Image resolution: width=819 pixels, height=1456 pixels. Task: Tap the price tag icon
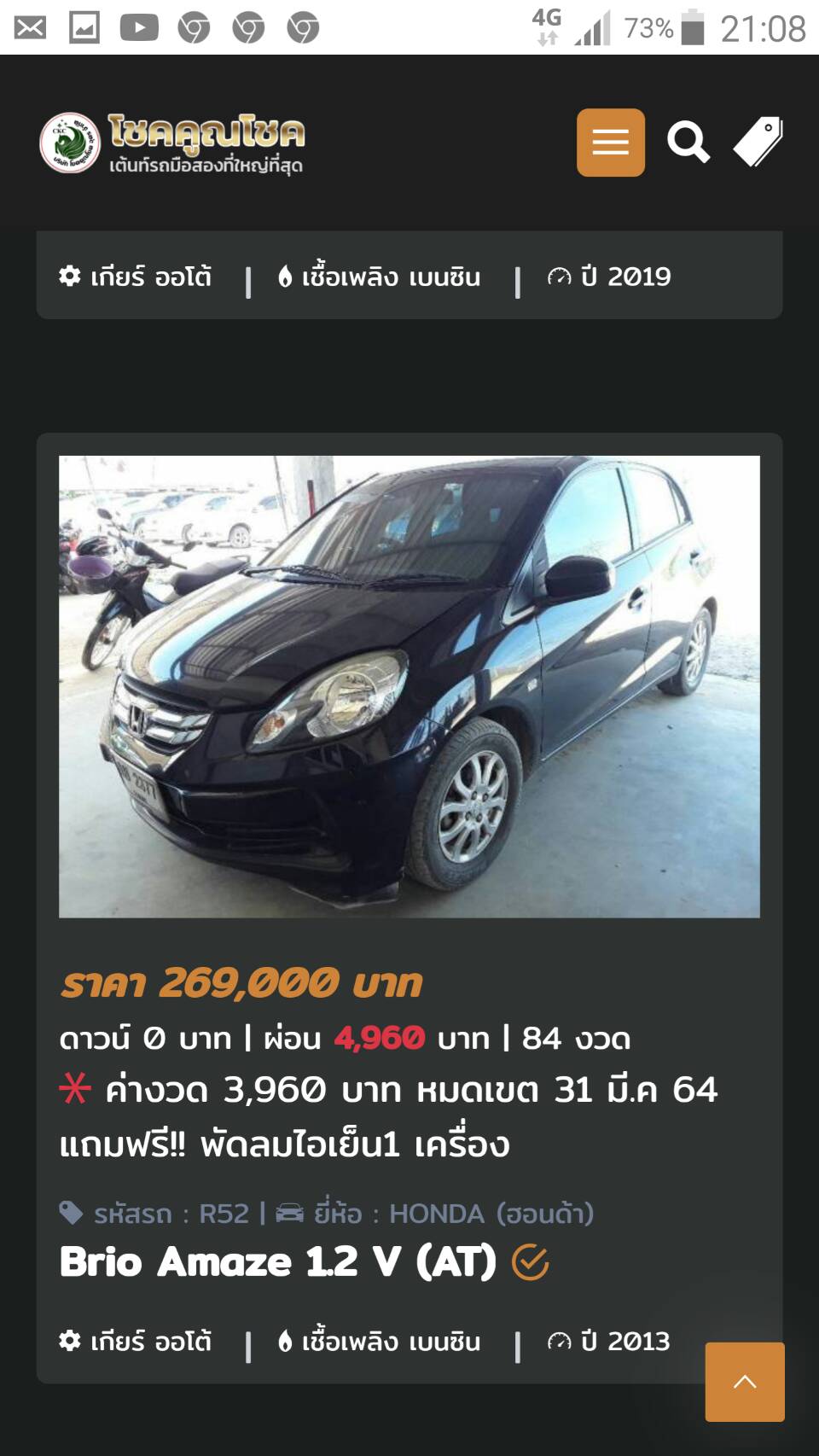point(758,142)
